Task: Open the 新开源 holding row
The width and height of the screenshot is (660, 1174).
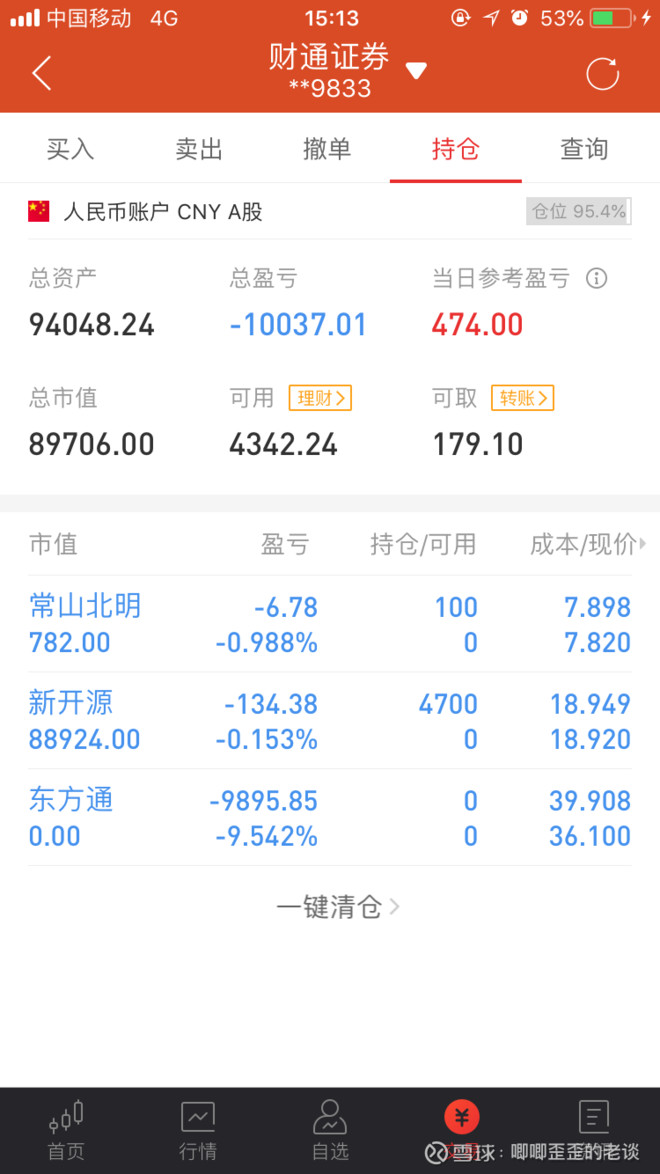Action: [330, 721]
